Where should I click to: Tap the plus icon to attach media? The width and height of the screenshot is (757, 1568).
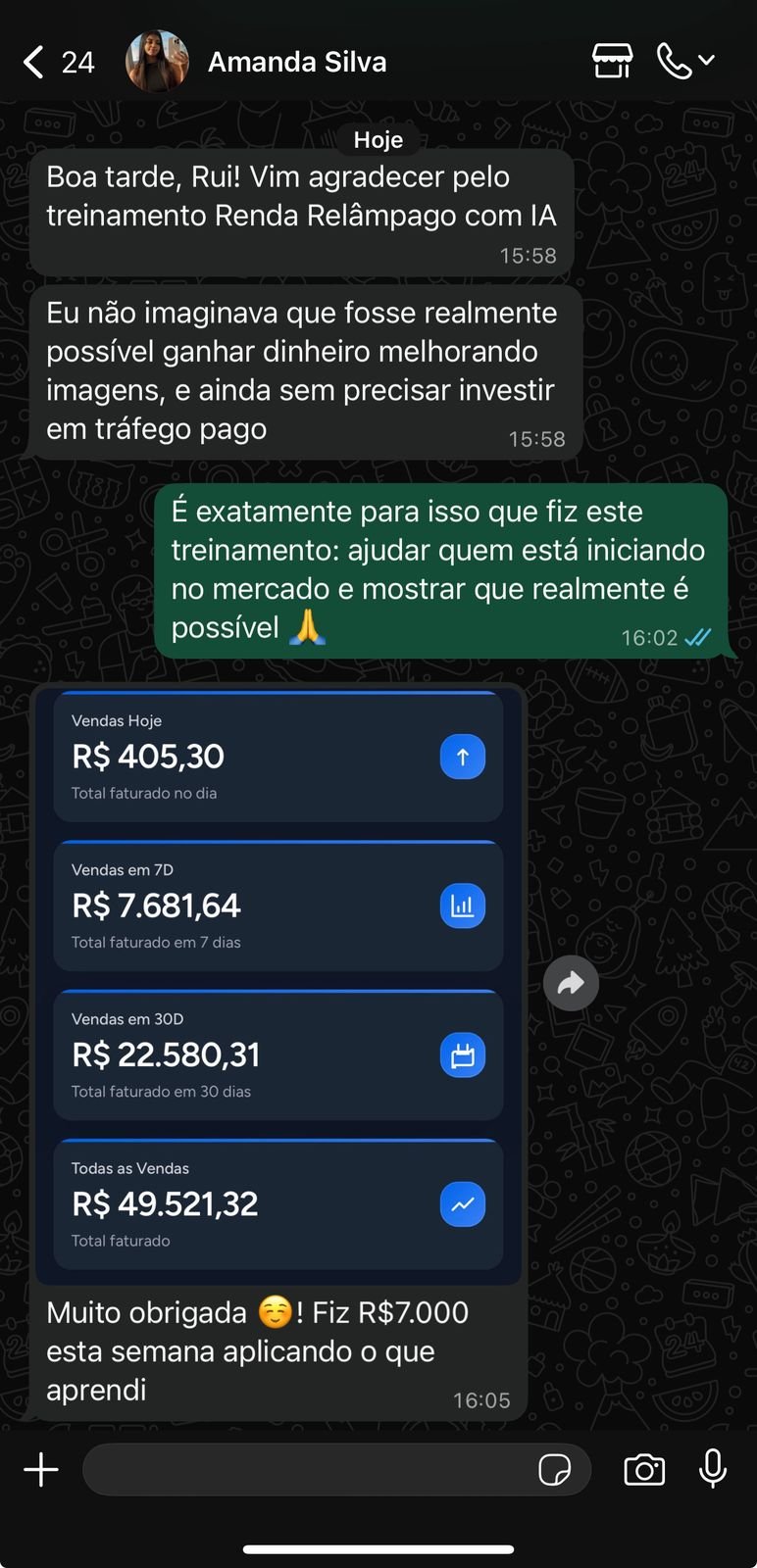click(x=41, y=1470)
